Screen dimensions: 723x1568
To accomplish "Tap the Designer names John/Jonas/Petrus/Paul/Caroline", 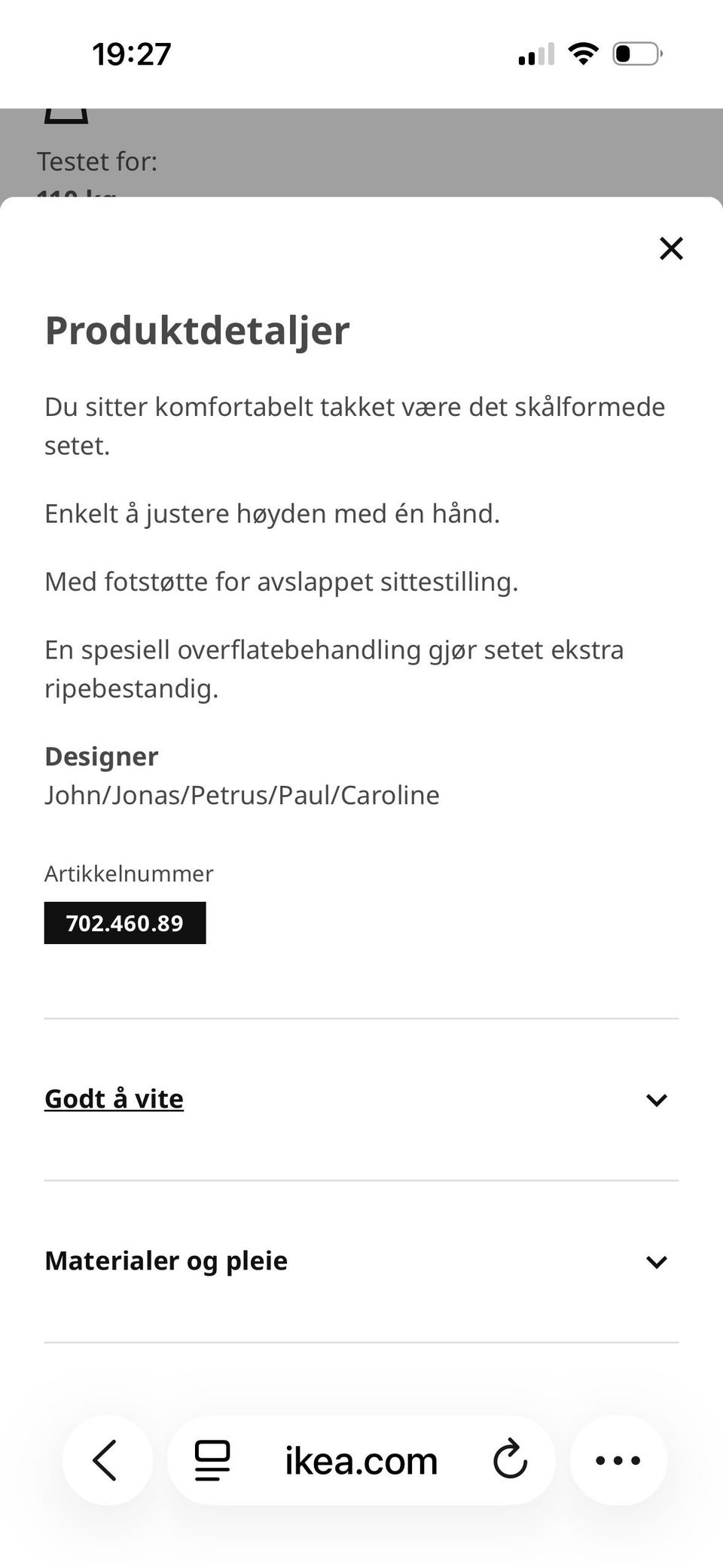I will coord(242,794).
